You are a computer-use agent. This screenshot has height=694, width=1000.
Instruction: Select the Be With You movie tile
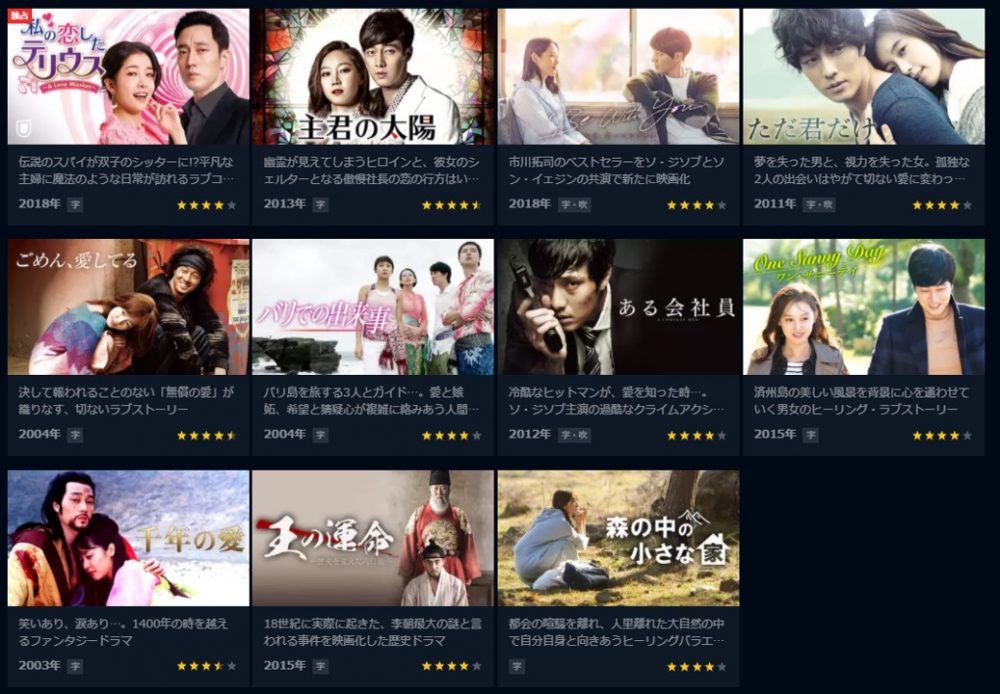click(x=618, y=77)
